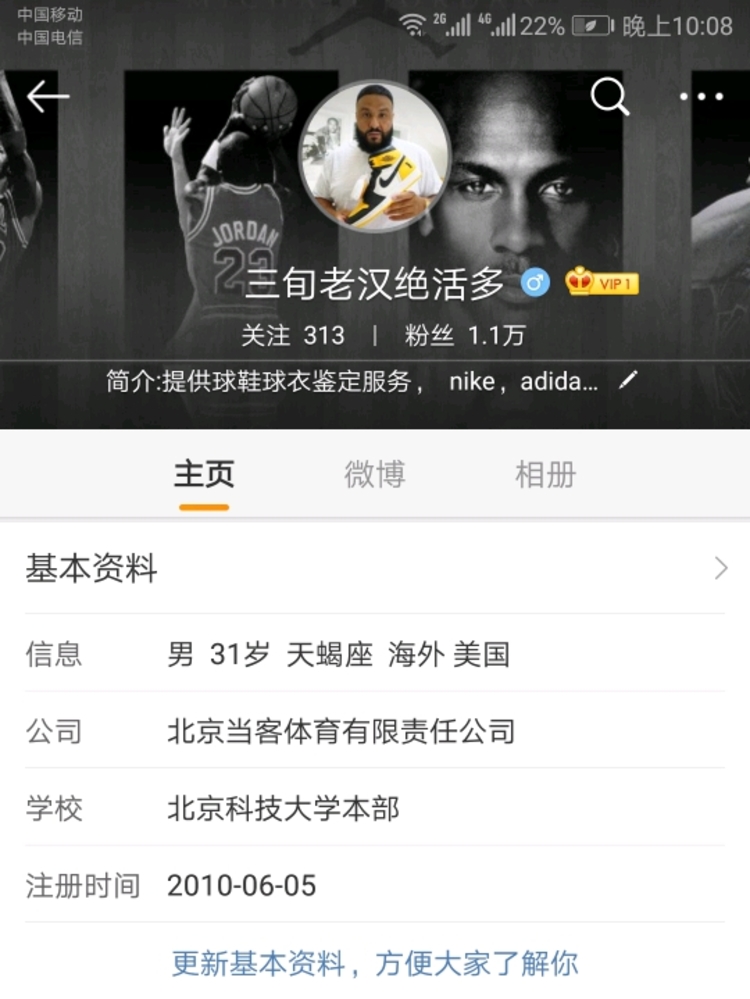
Task: Switch to the 微博 tab
Action: 375,474
